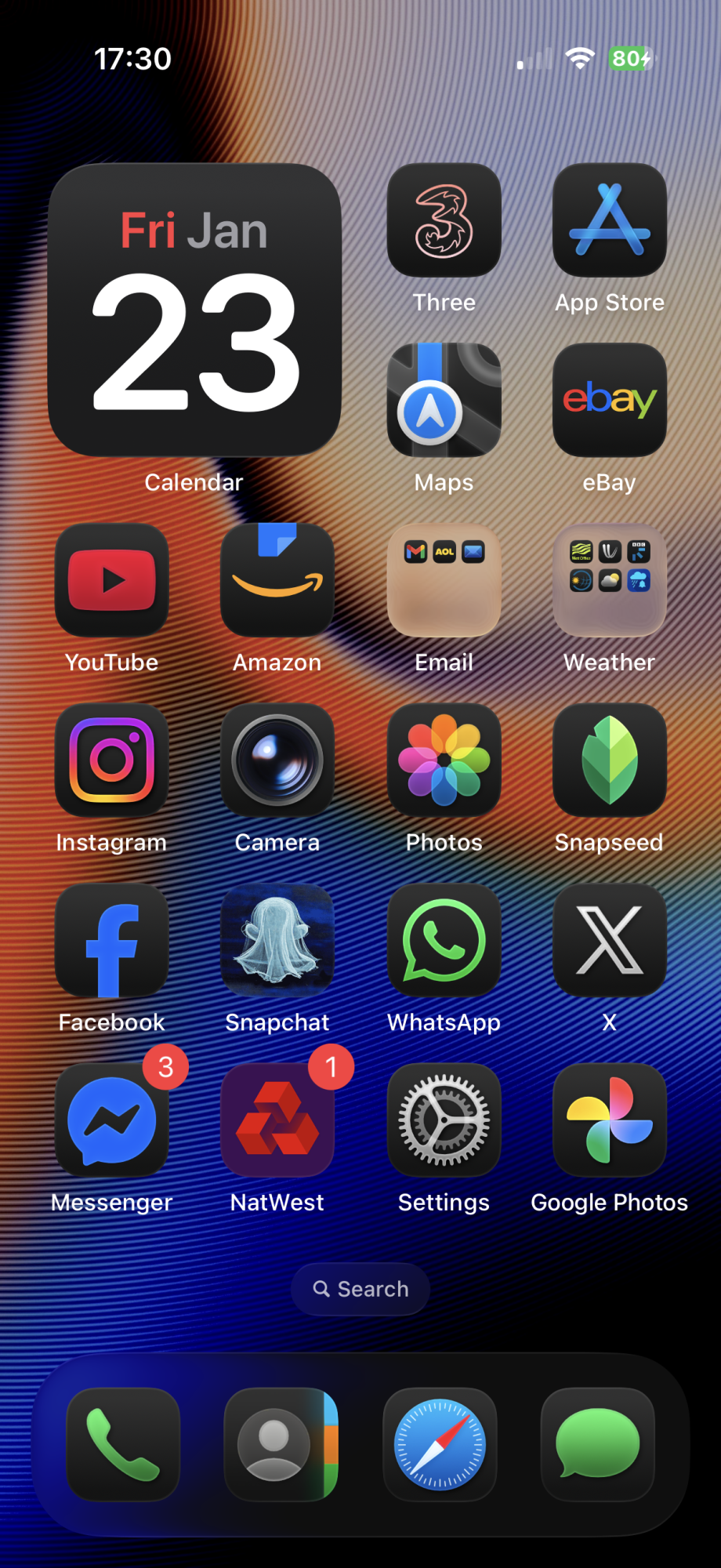Open YouTube
This screenshot has width=721, height=1568.
(x=112, y=580)
